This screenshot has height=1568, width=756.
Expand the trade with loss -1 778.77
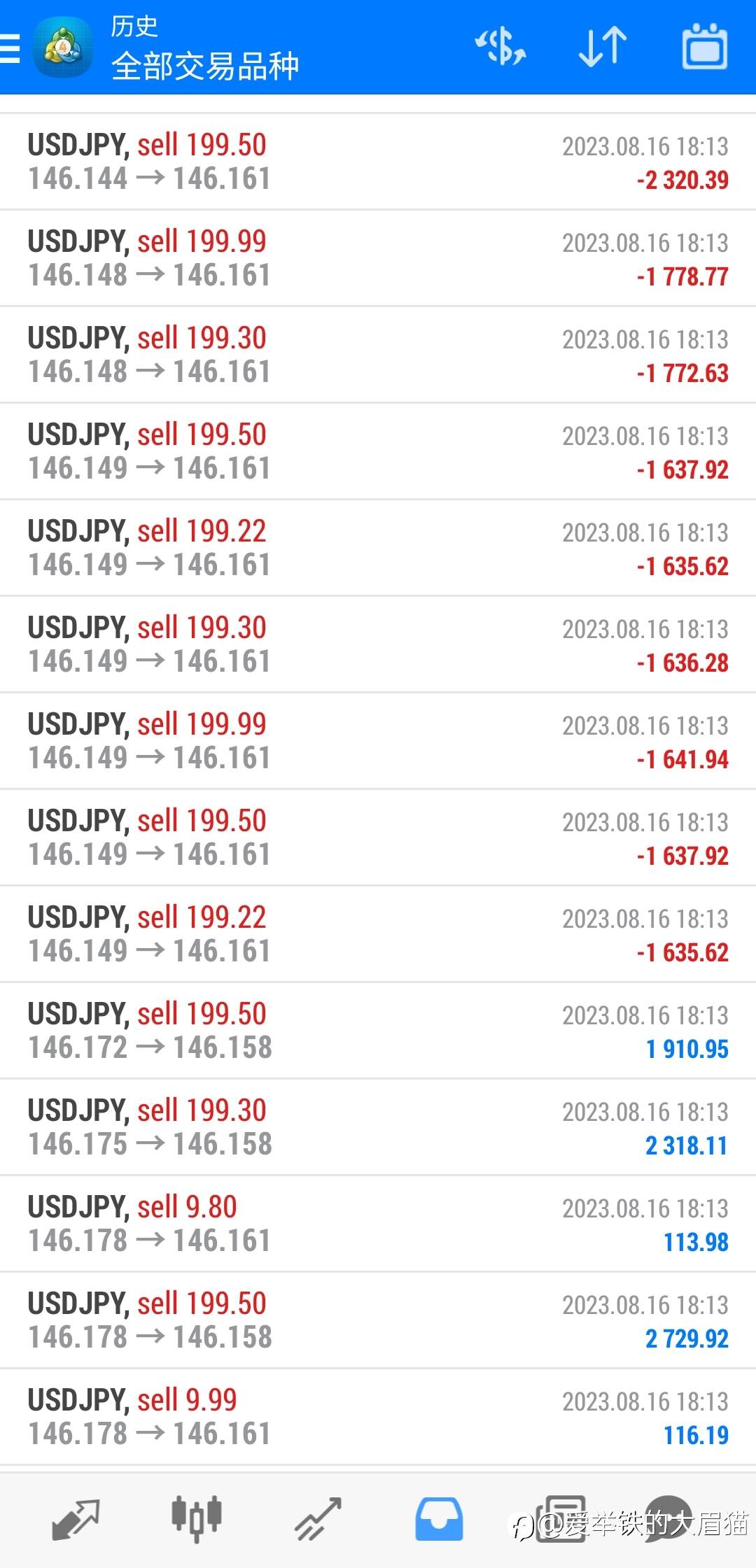pyautogui.click(x=378, y=258)
